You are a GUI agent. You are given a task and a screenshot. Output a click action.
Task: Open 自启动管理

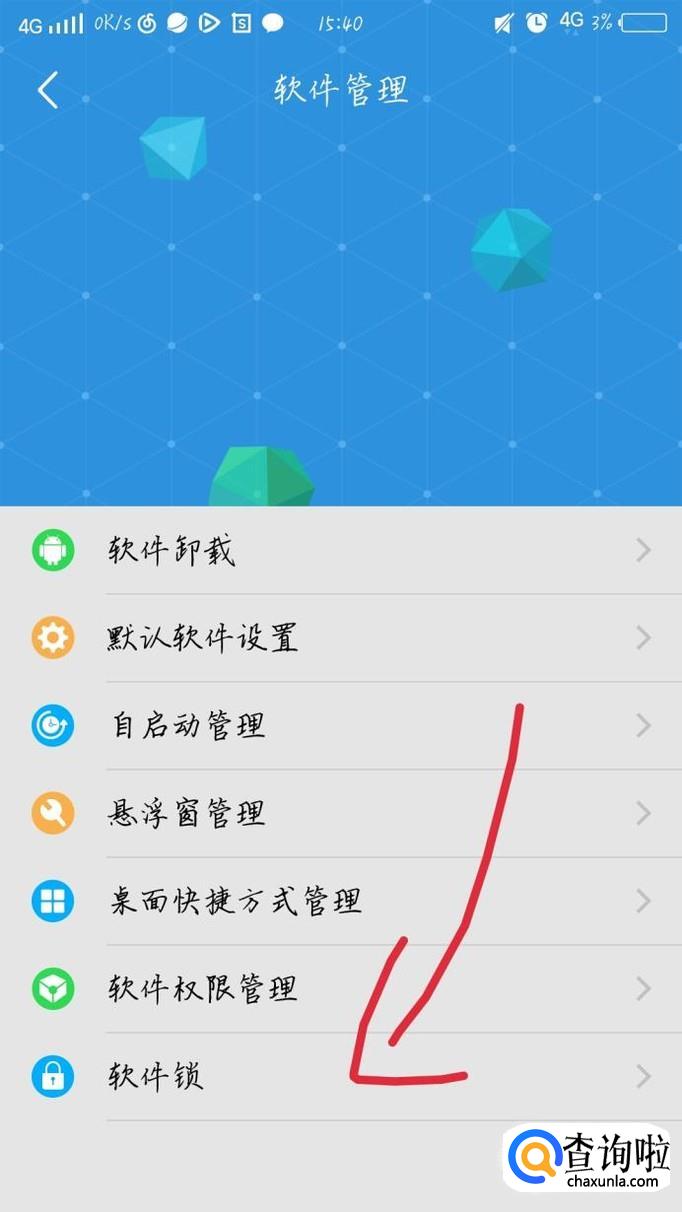tap(341, 726)
